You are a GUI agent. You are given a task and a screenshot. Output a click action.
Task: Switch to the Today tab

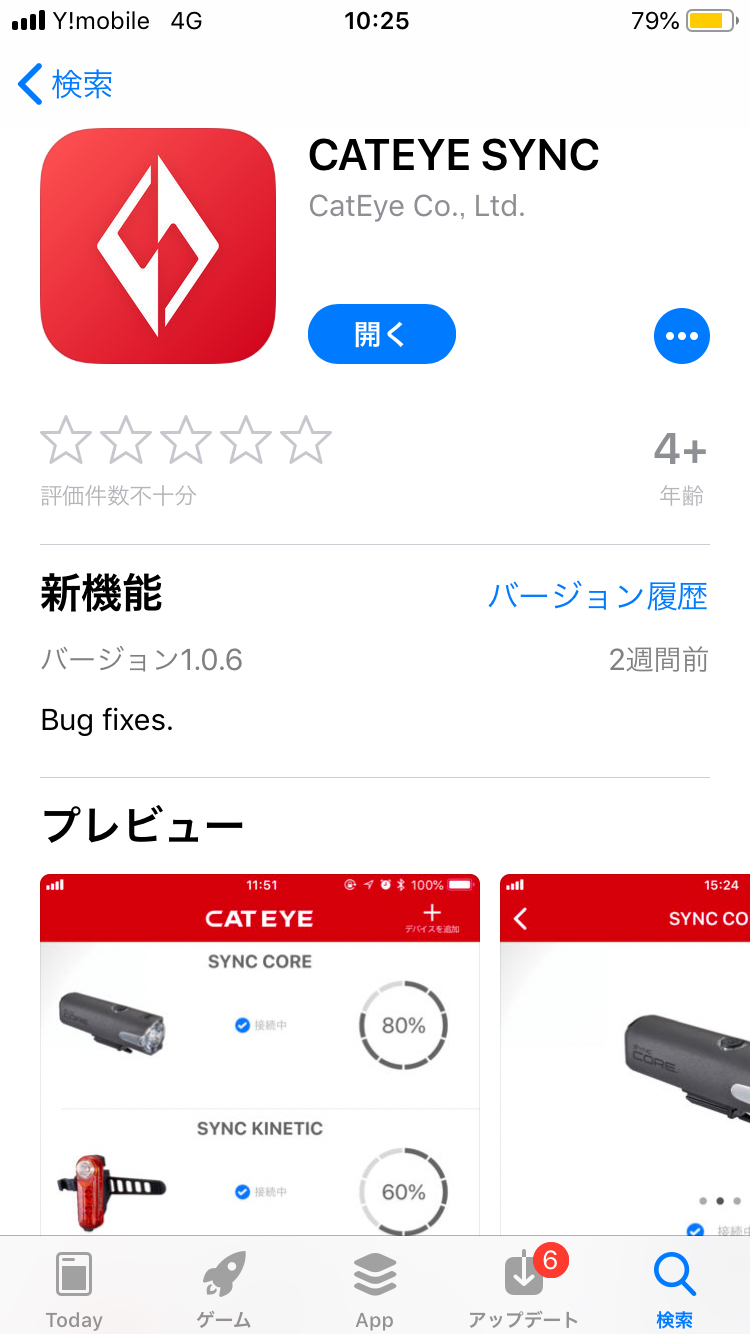click(x=74, y=1290)
